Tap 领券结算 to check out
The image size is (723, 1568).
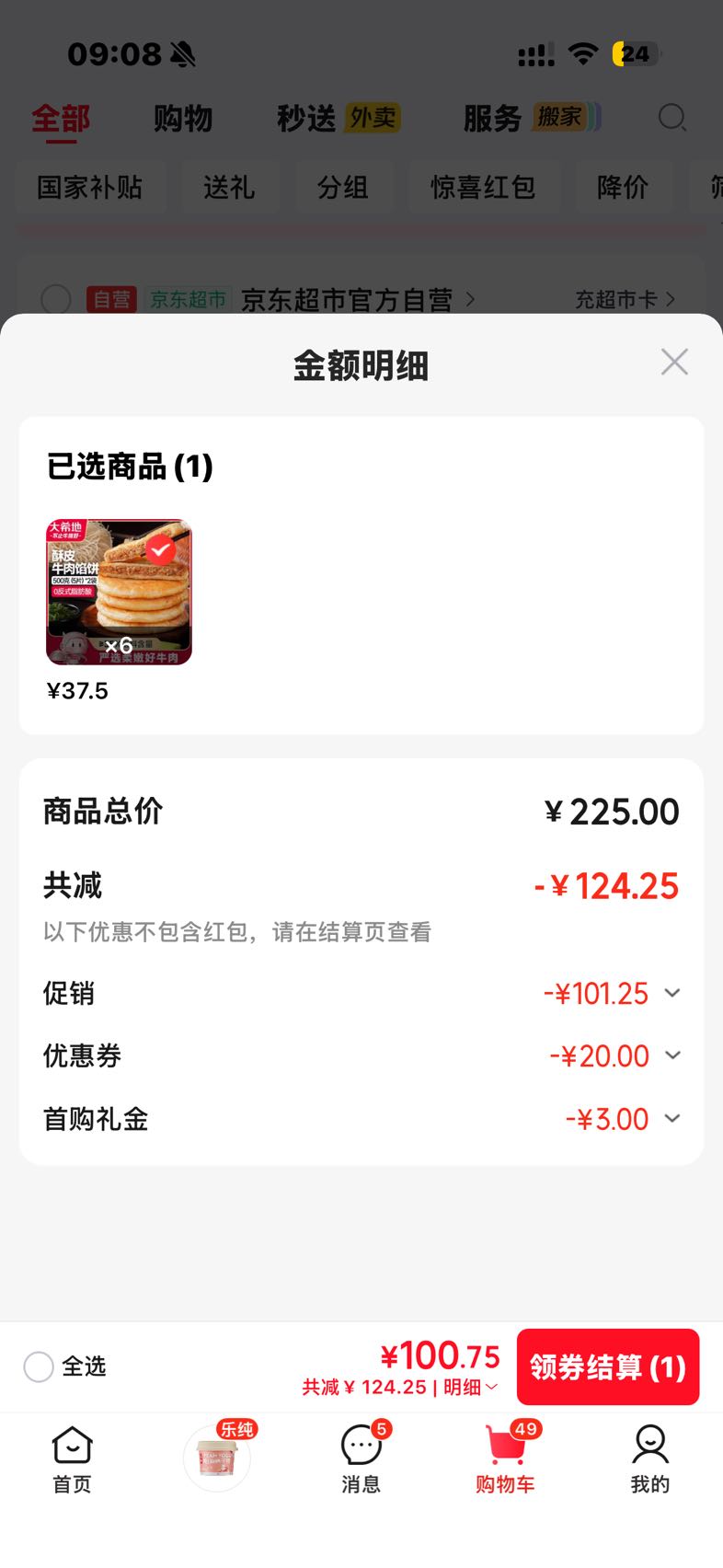click(x=608, y=1366)
